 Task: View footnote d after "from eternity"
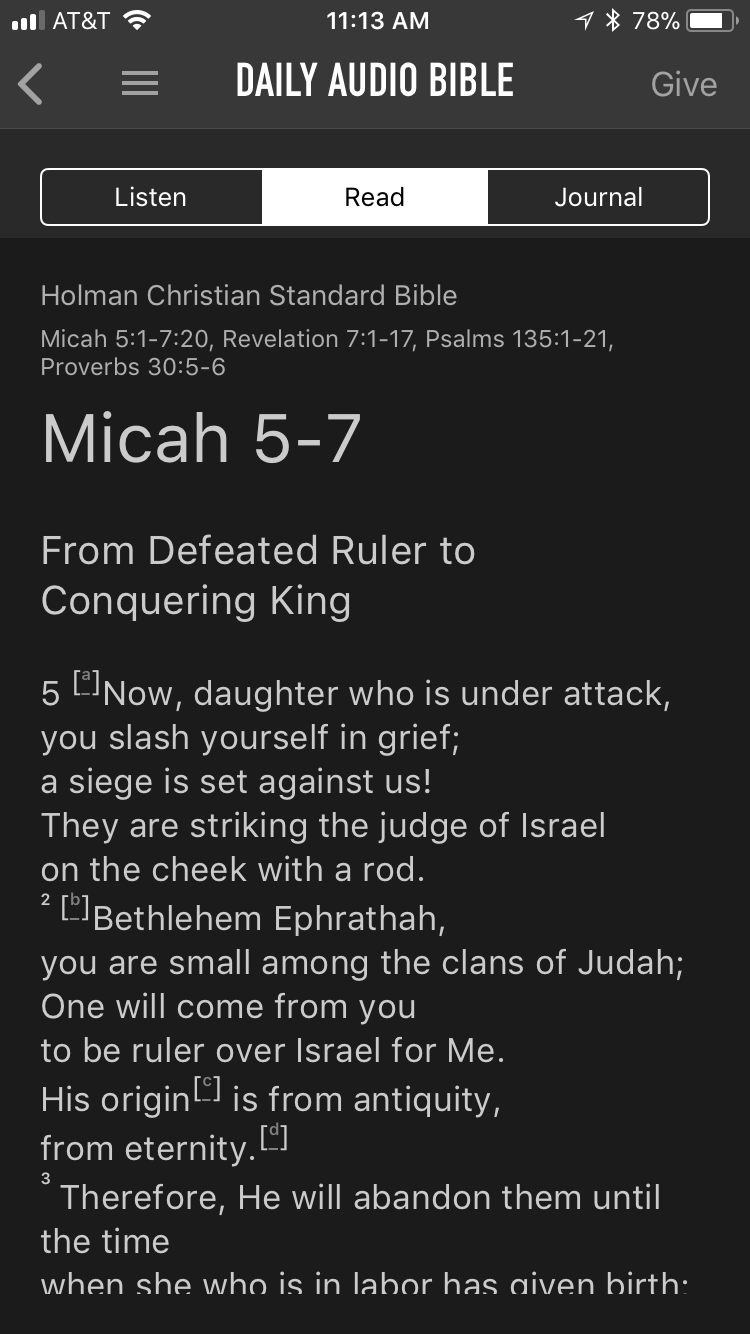click(273, 1137)
